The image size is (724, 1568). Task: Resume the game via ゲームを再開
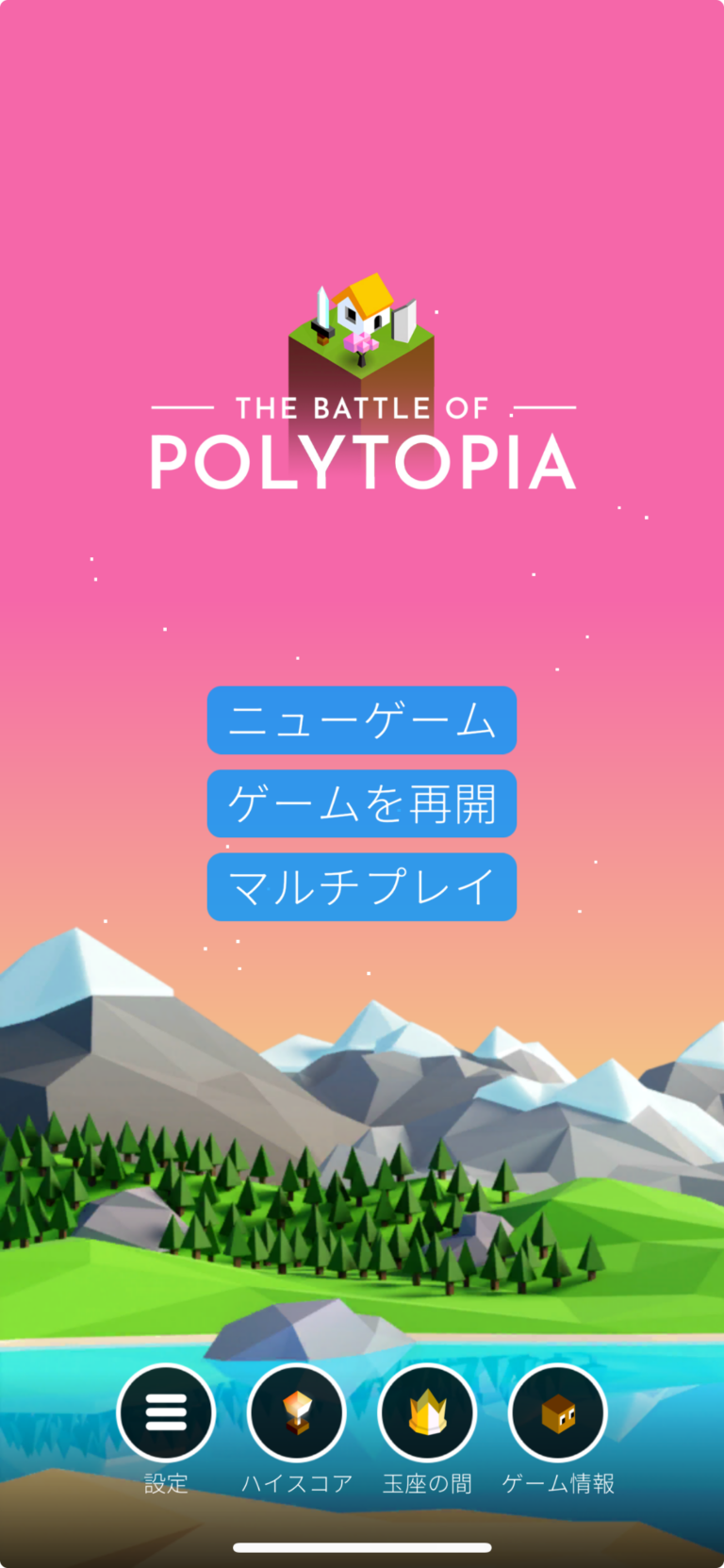pyautogui.click(x=362, y=803)
